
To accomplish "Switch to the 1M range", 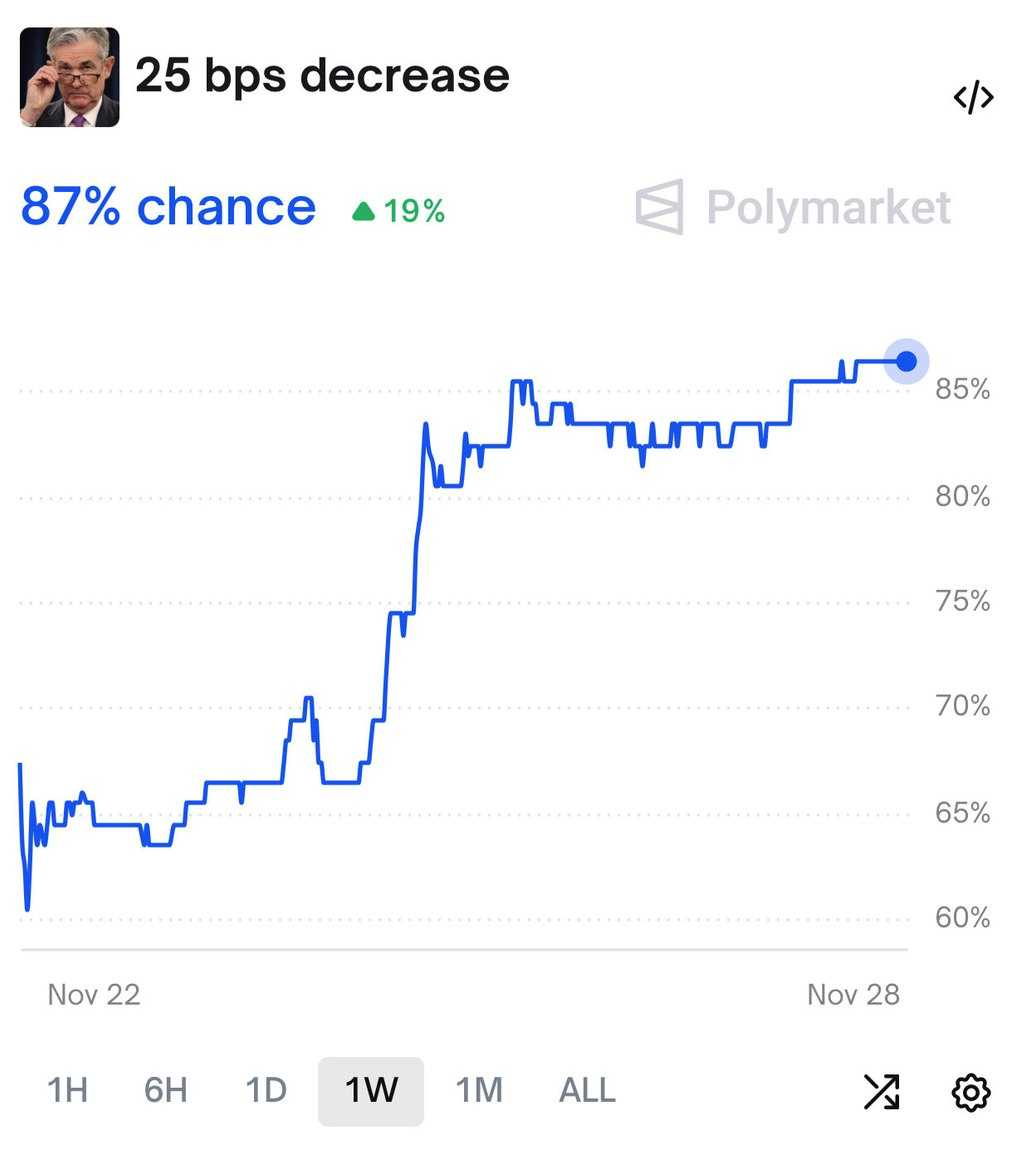I will pyautogui.click(x=479, y=1091).
